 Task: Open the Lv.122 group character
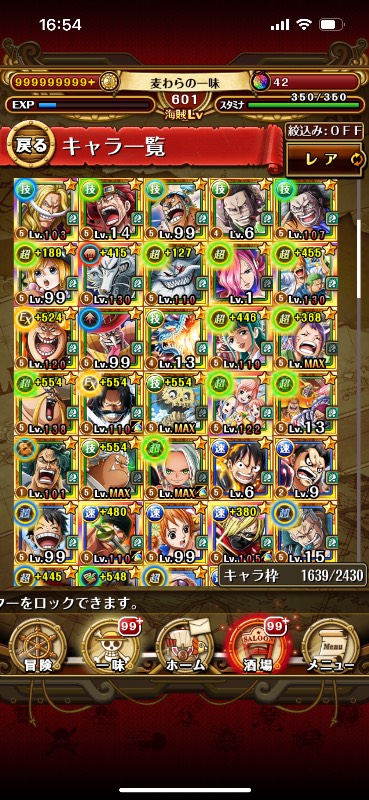240,403
